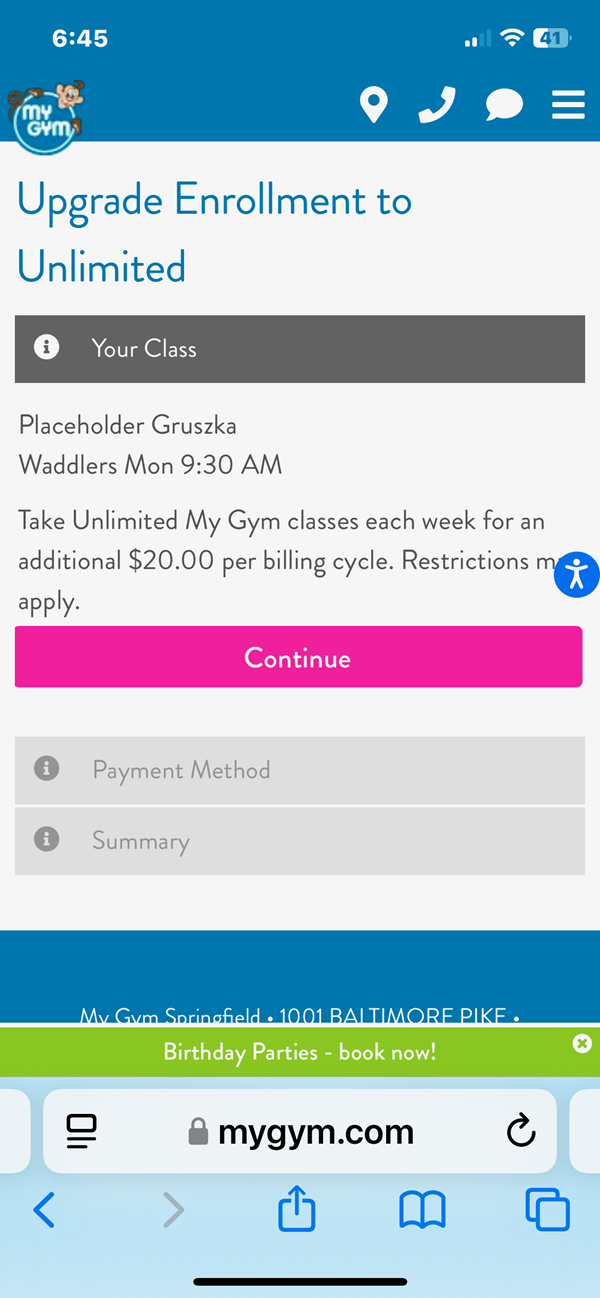
Task: Open Safari bookmarks
Action: 422,1211
